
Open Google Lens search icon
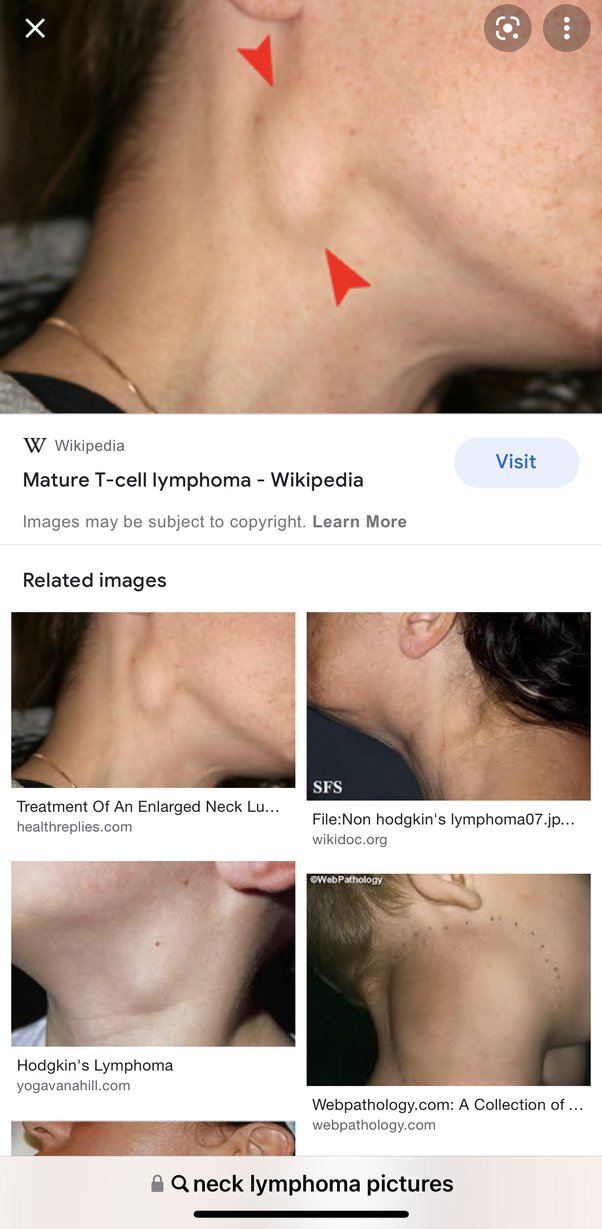tap(508, 28)
